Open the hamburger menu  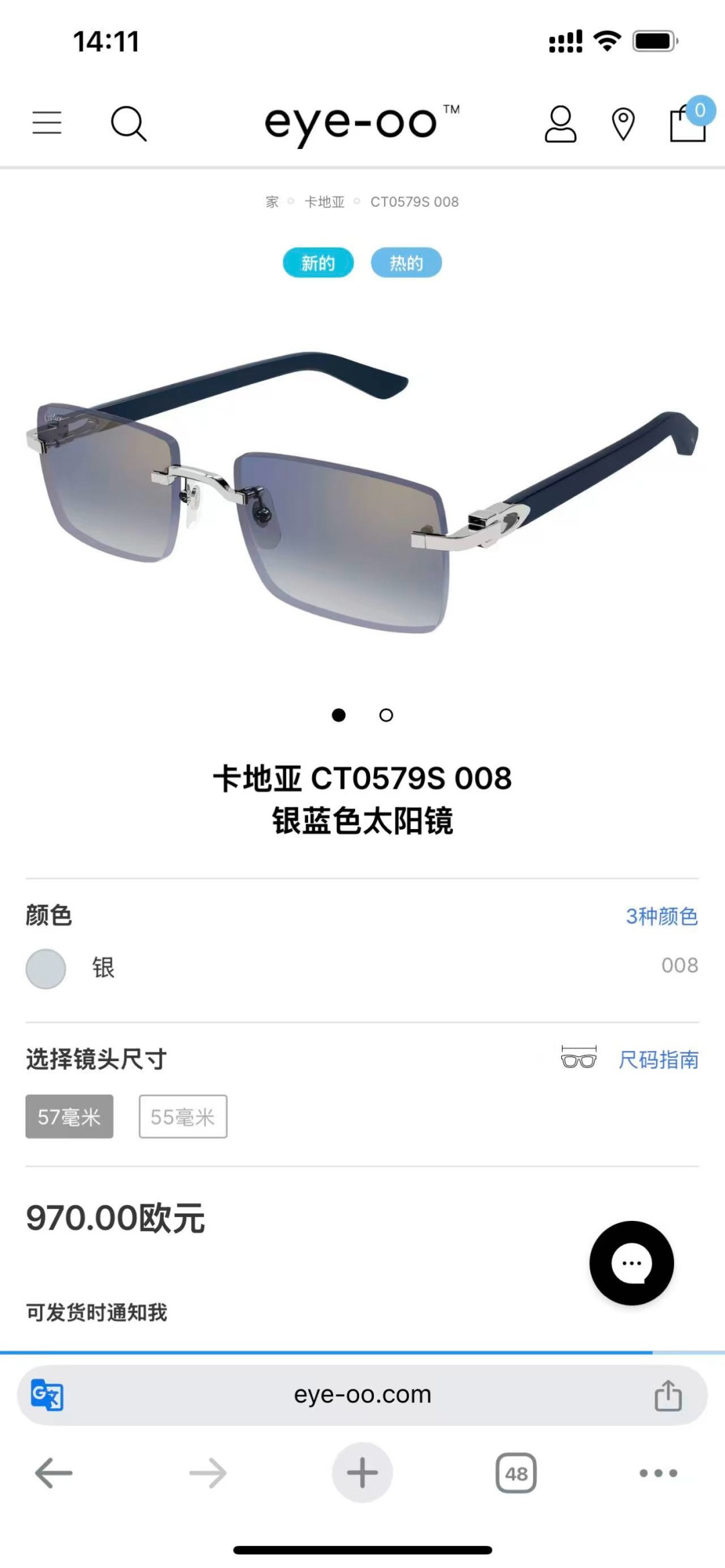coord(47,124)
